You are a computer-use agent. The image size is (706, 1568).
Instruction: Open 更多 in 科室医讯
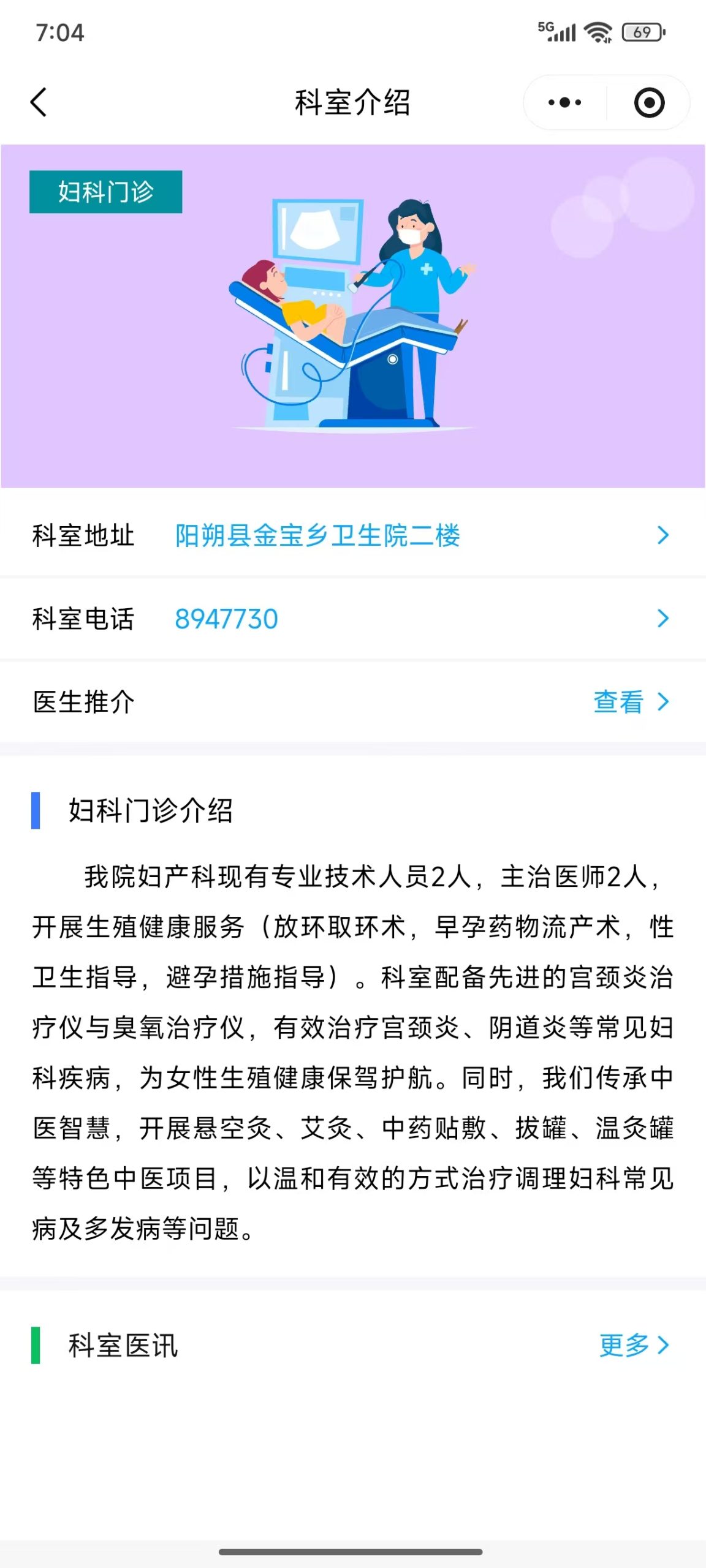633,1346
